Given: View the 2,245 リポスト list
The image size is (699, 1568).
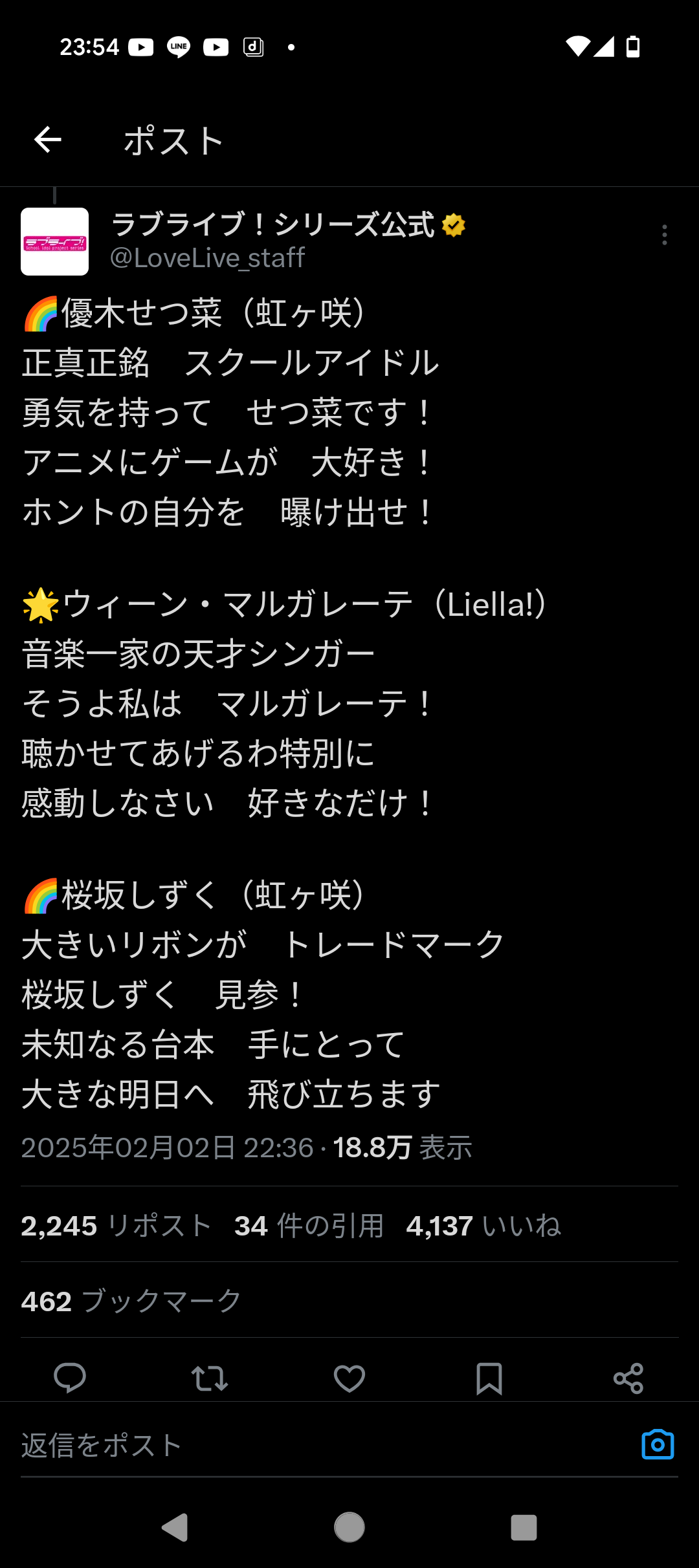Looking at the screenshot, I should 116,1226.
